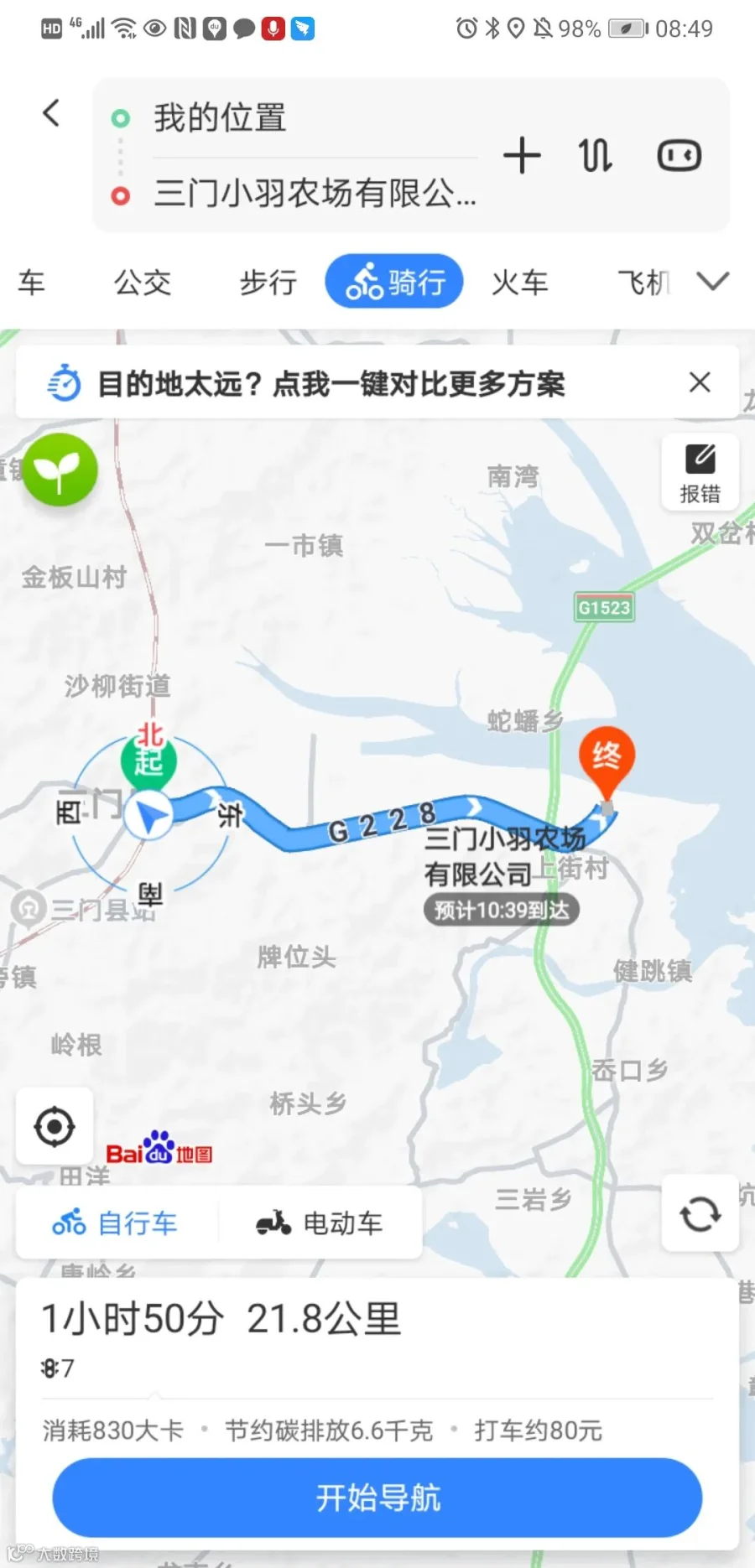The image size is (755, 1568).
Task: Swap start and destination
Action: (596, 156)
